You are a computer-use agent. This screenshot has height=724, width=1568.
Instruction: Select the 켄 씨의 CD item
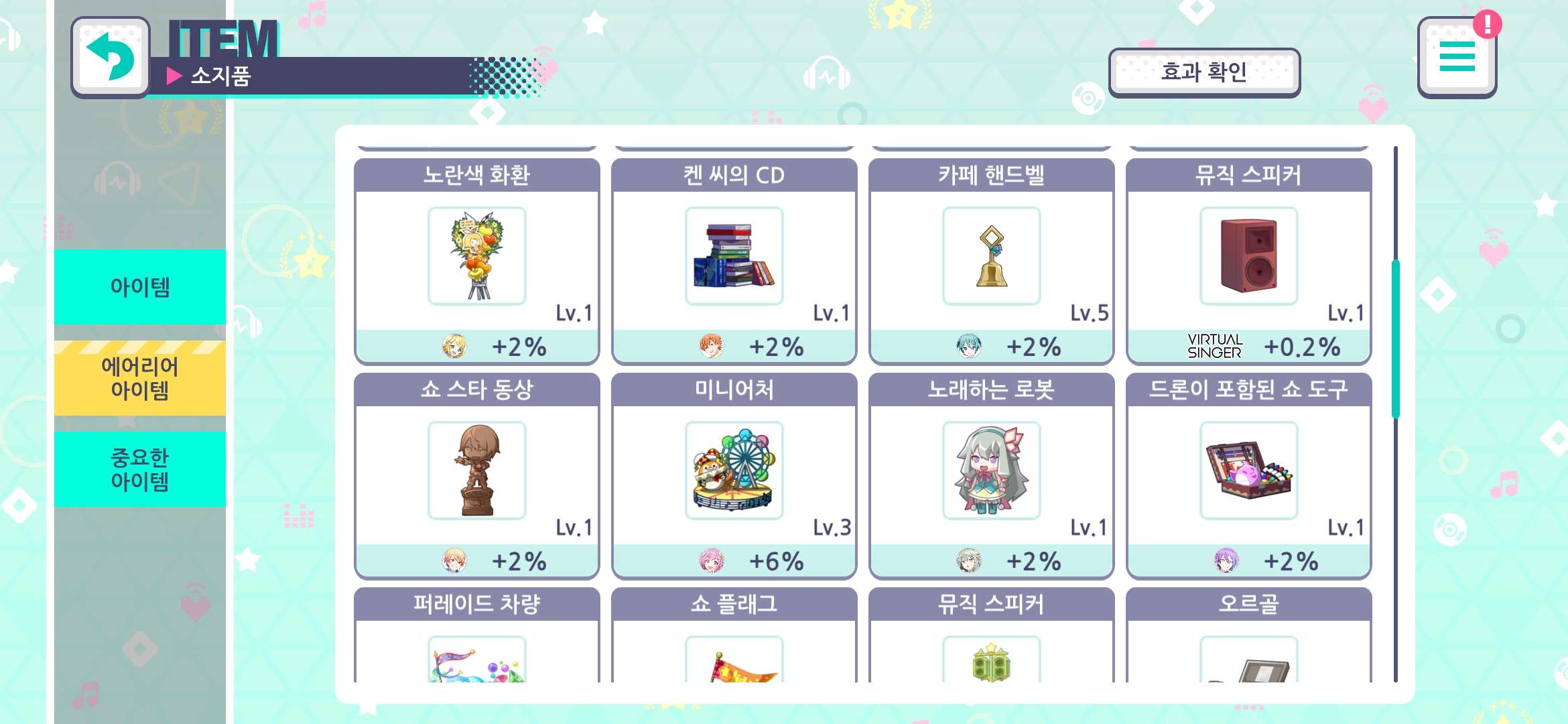[734, 261]
